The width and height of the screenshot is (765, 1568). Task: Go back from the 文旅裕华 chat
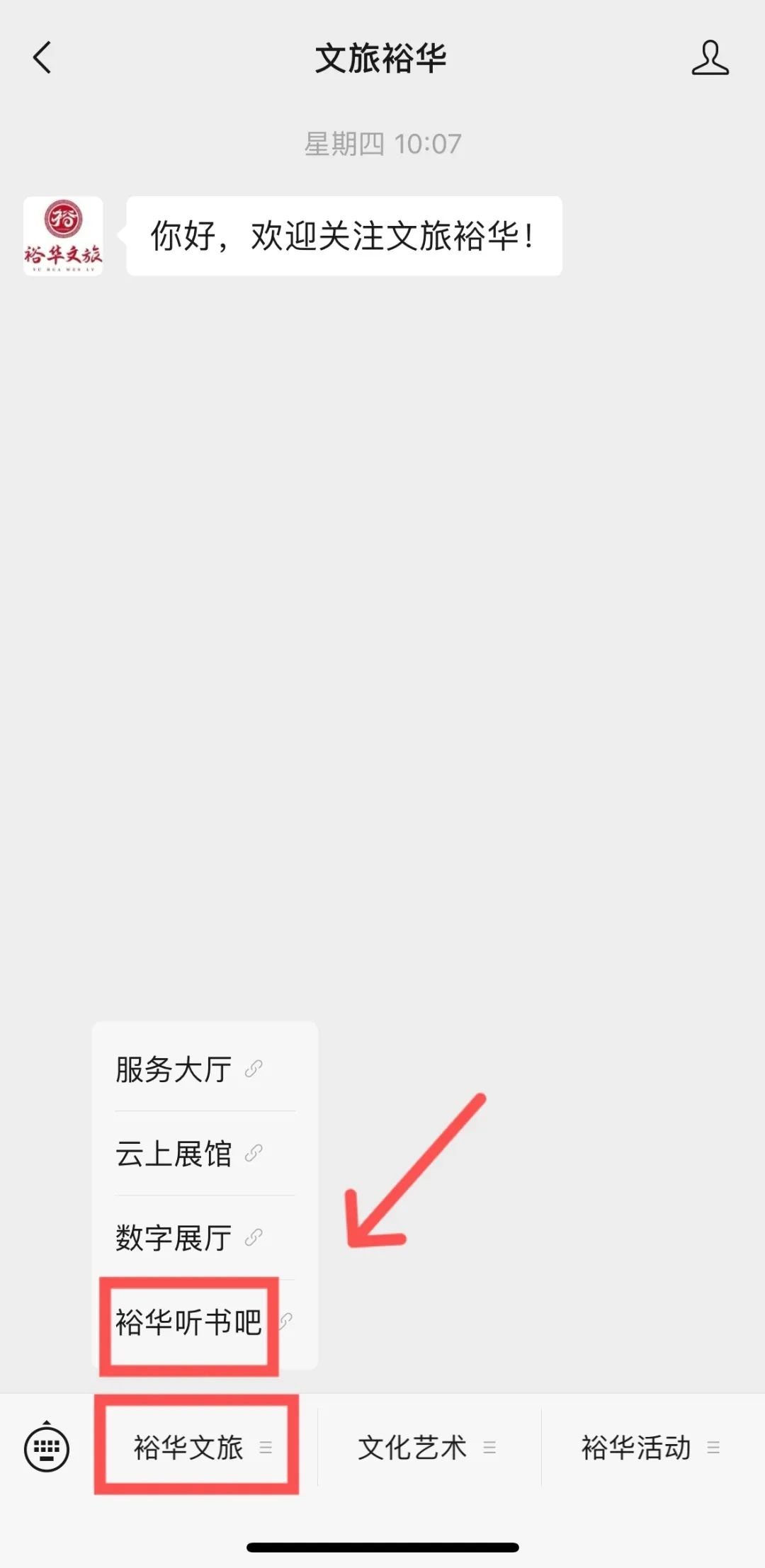(x=42, y=57)
